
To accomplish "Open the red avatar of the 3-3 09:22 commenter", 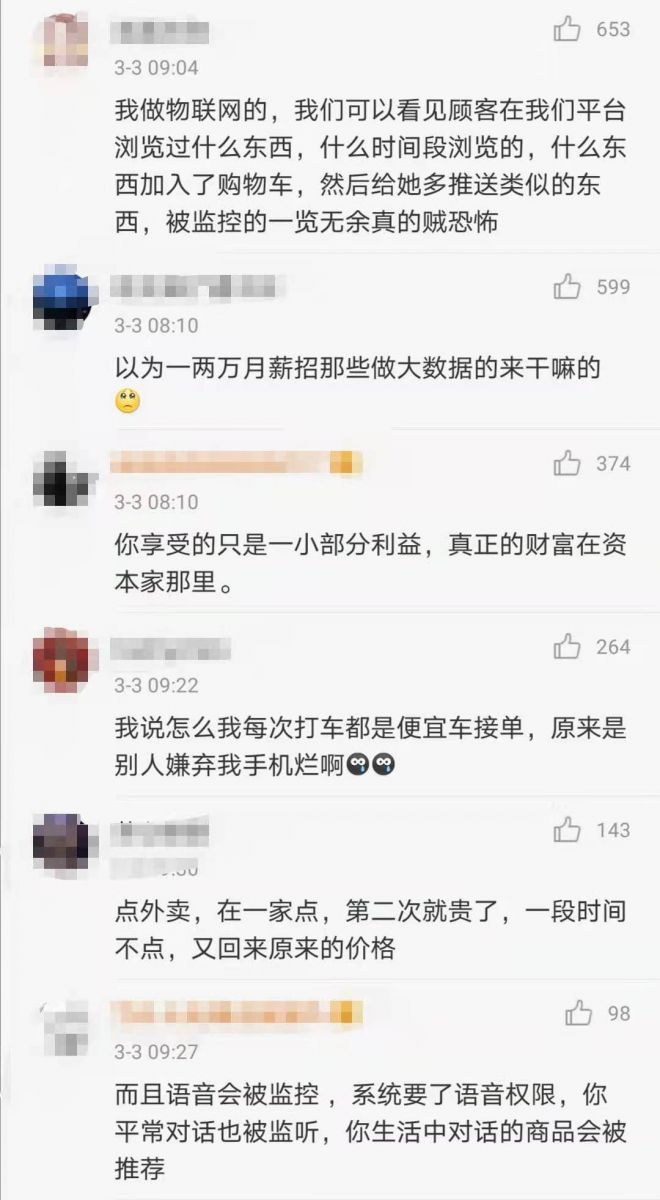I will 62,660.
